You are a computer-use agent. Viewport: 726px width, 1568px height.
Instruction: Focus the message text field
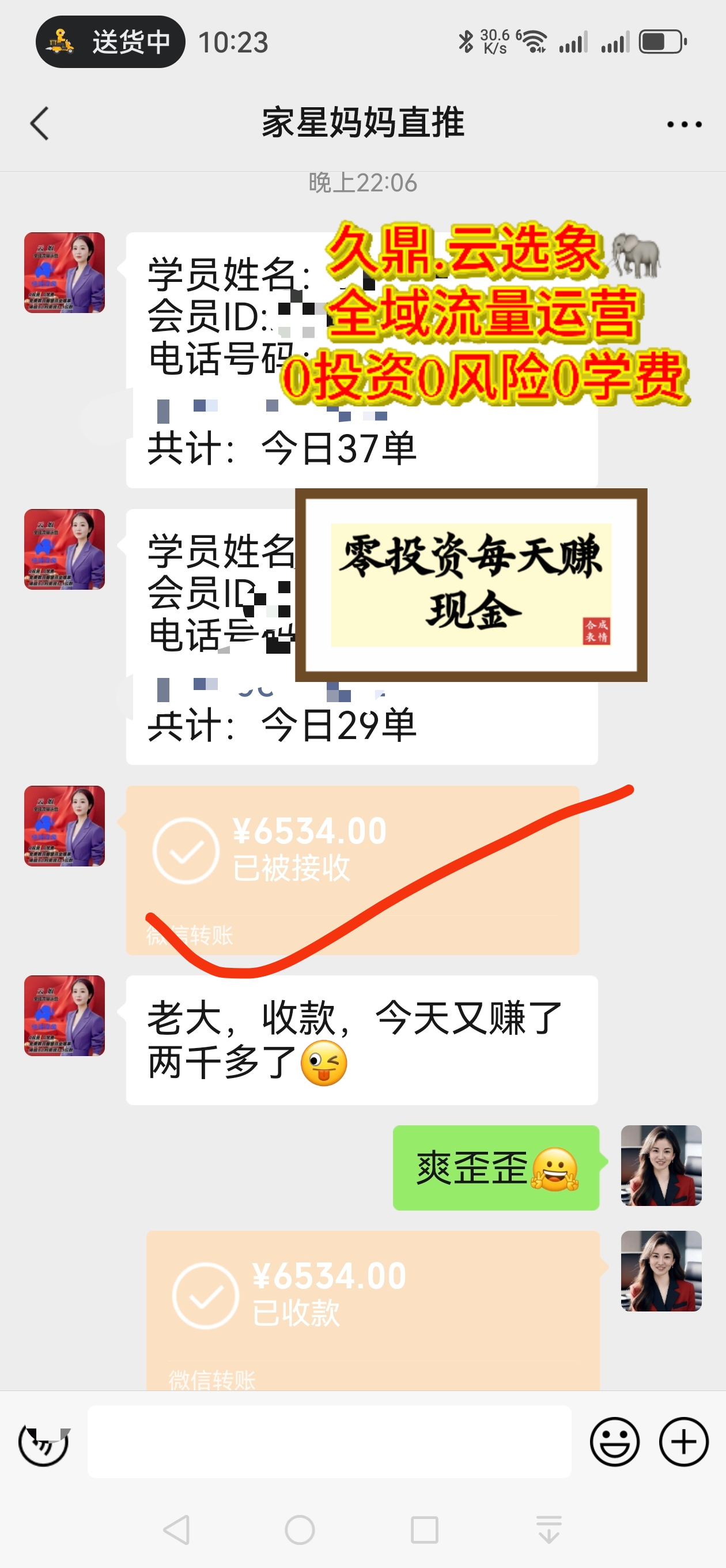click(x=328, y=1441)
